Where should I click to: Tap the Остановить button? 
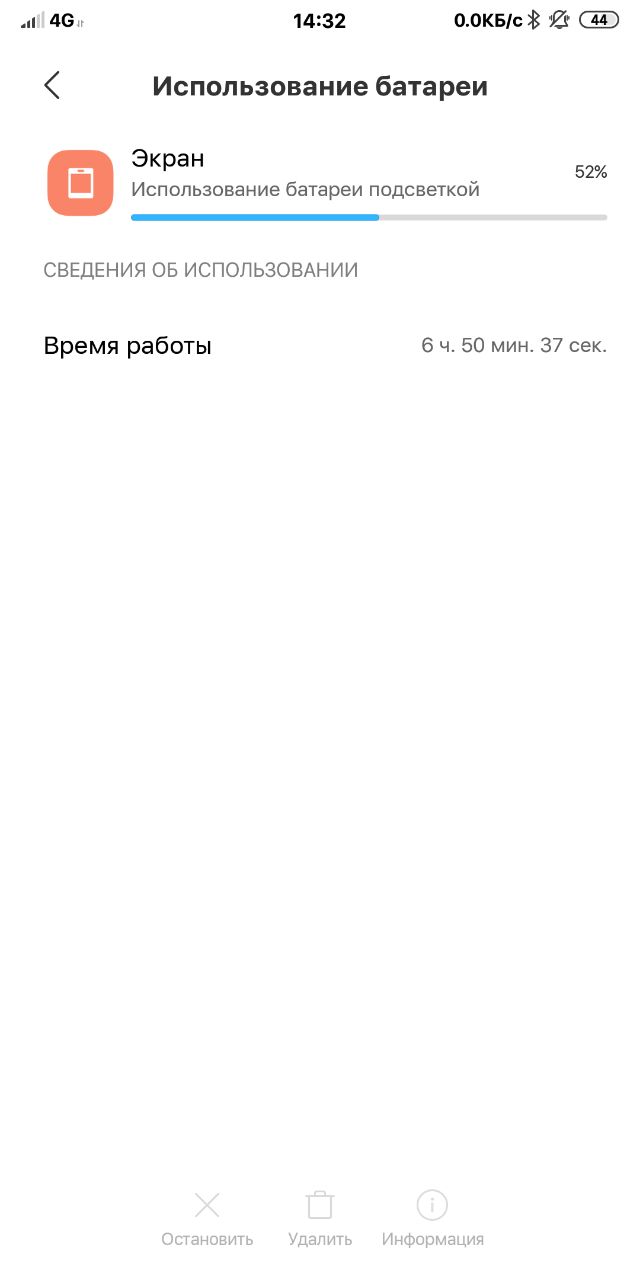(x=207, y=1219)
